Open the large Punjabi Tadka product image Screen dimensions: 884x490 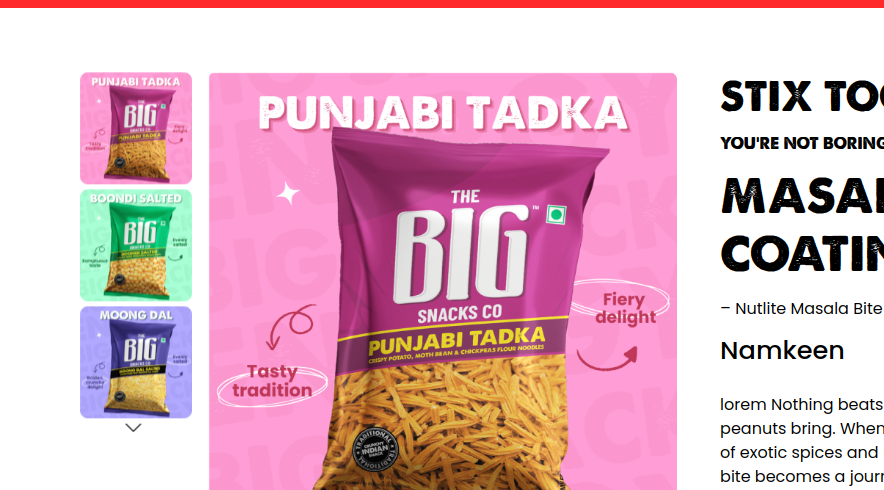point(442,290)
